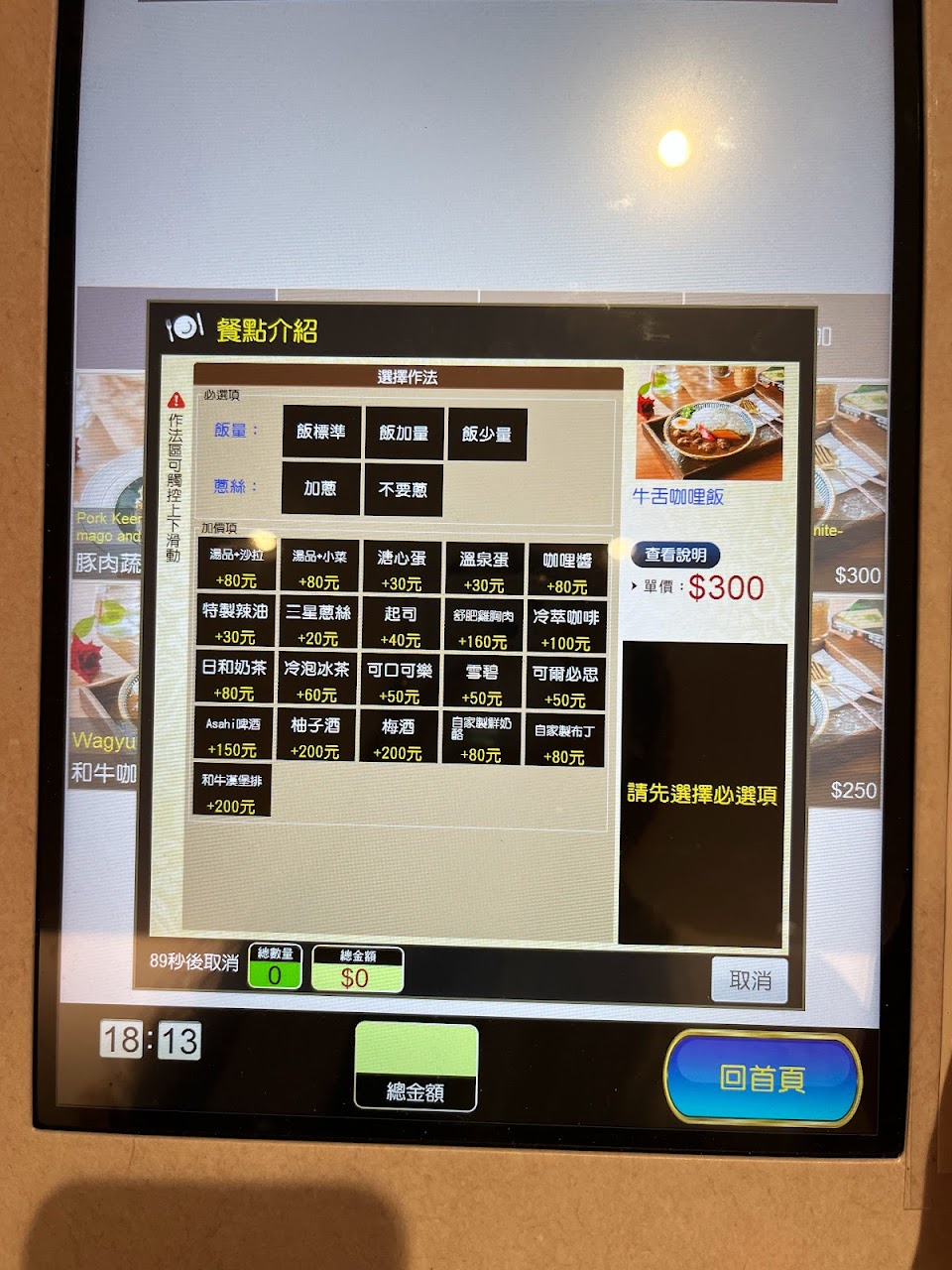952x1270 pixels.
Task: Choose 飯加量 for extra rice
Action: pos(404,433)
